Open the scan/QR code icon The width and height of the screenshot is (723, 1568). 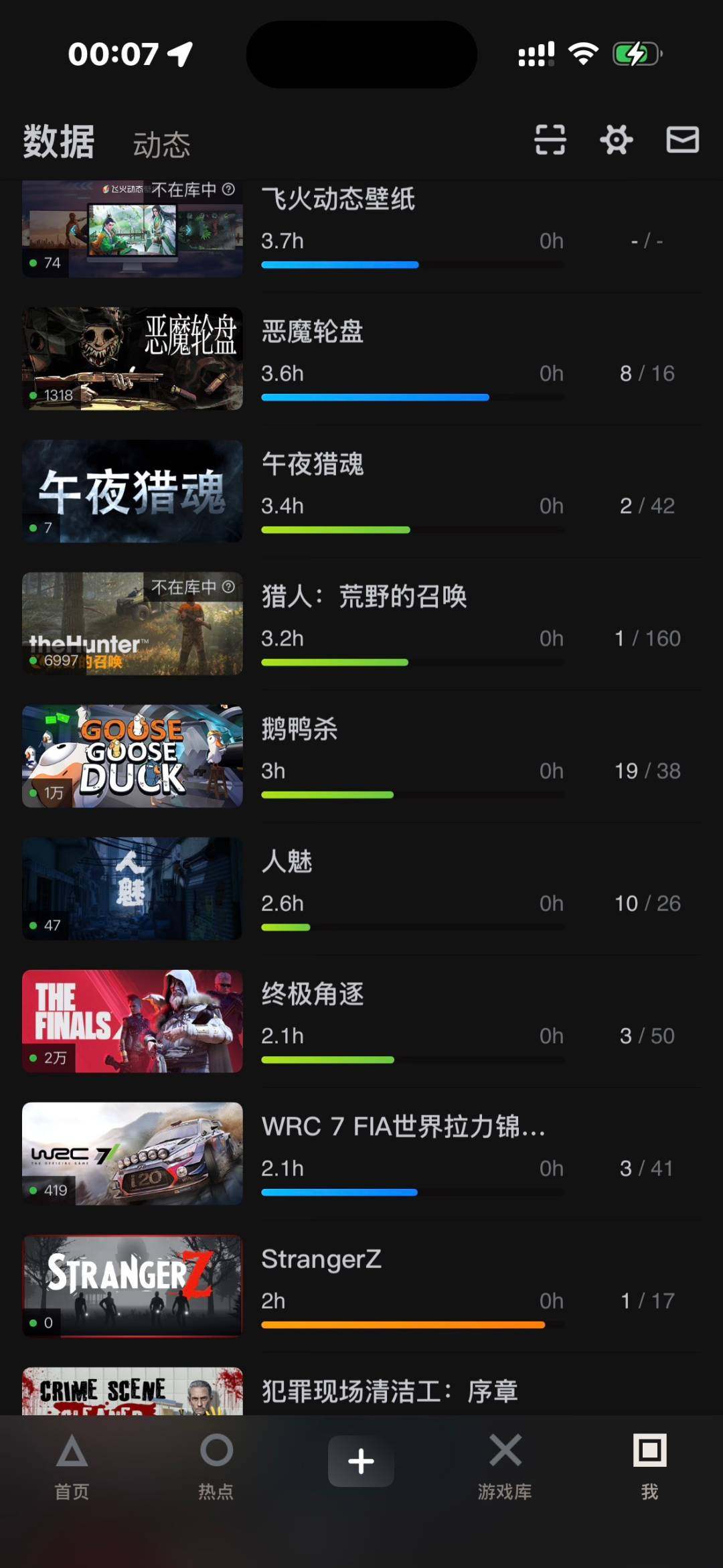[x=549, y=140]
